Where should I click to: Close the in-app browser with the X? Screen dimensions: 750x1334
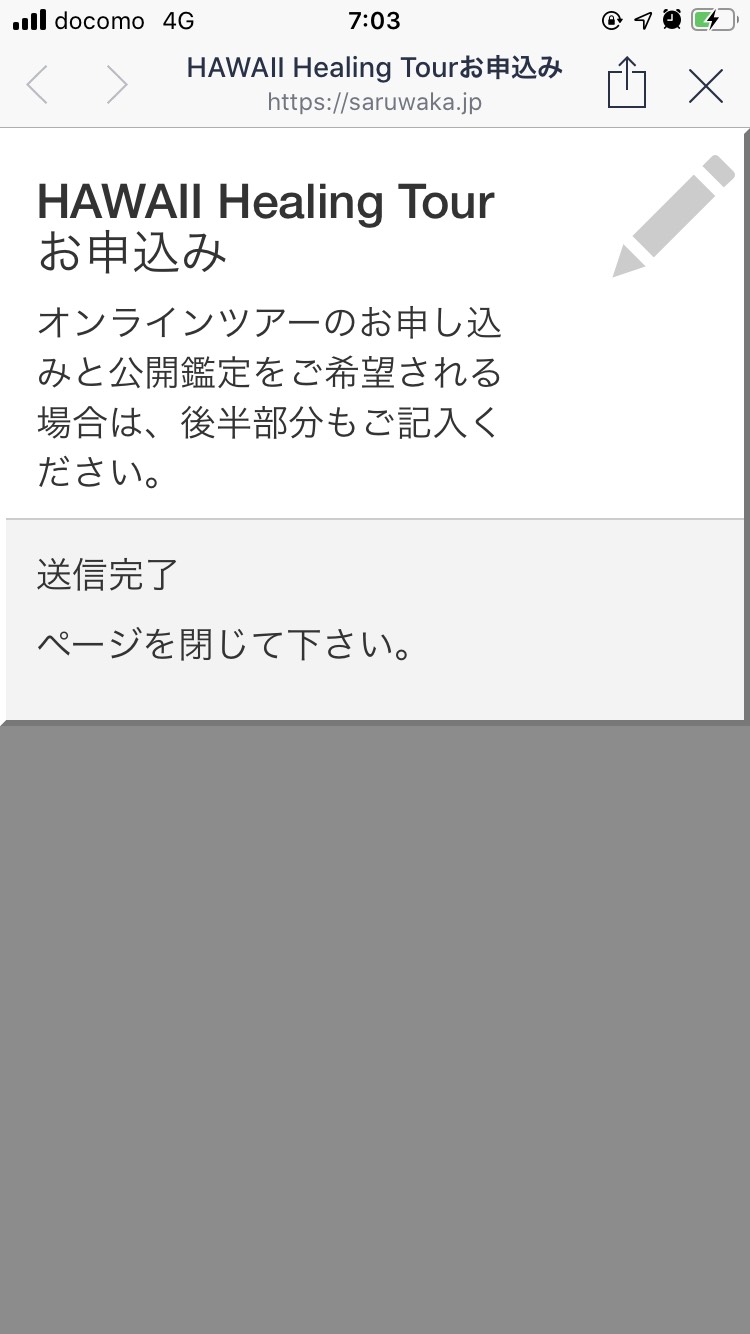[706, 86]
